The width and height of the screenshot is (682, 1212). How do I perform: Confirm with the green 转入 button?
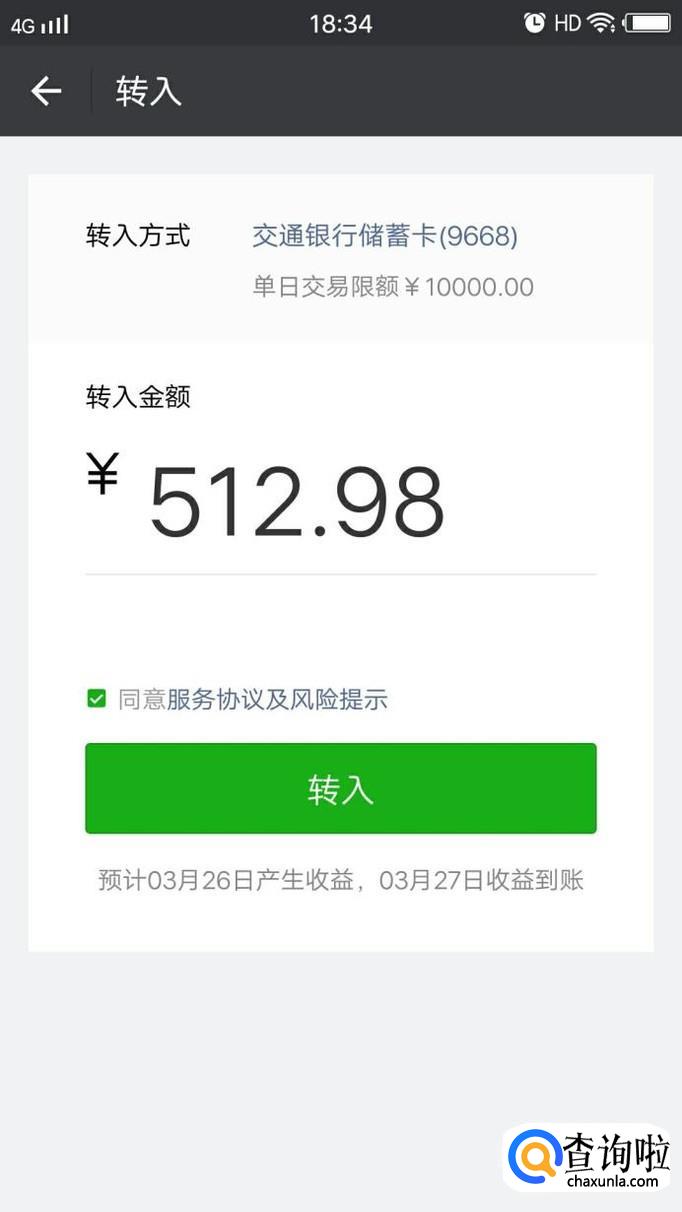(340, 788)
